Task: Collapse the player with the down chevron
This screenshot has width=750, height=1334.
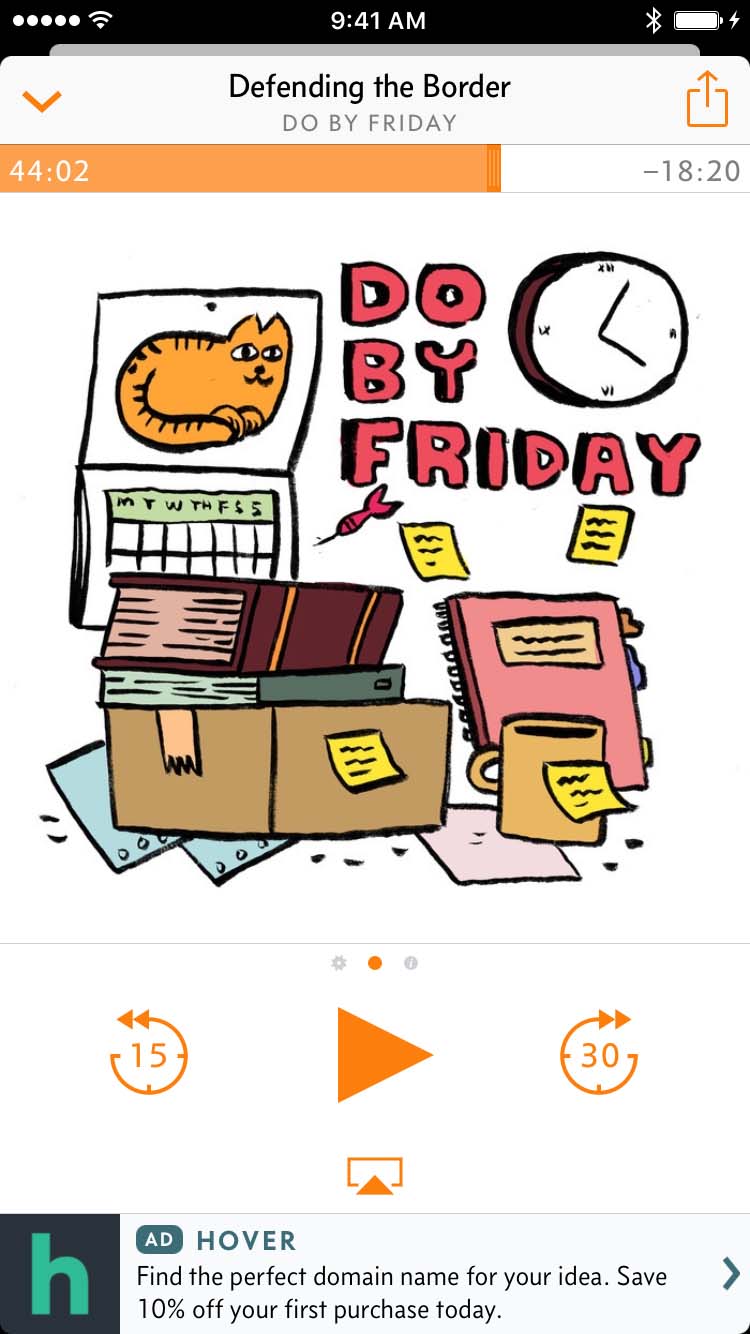Action: [42, 101]
